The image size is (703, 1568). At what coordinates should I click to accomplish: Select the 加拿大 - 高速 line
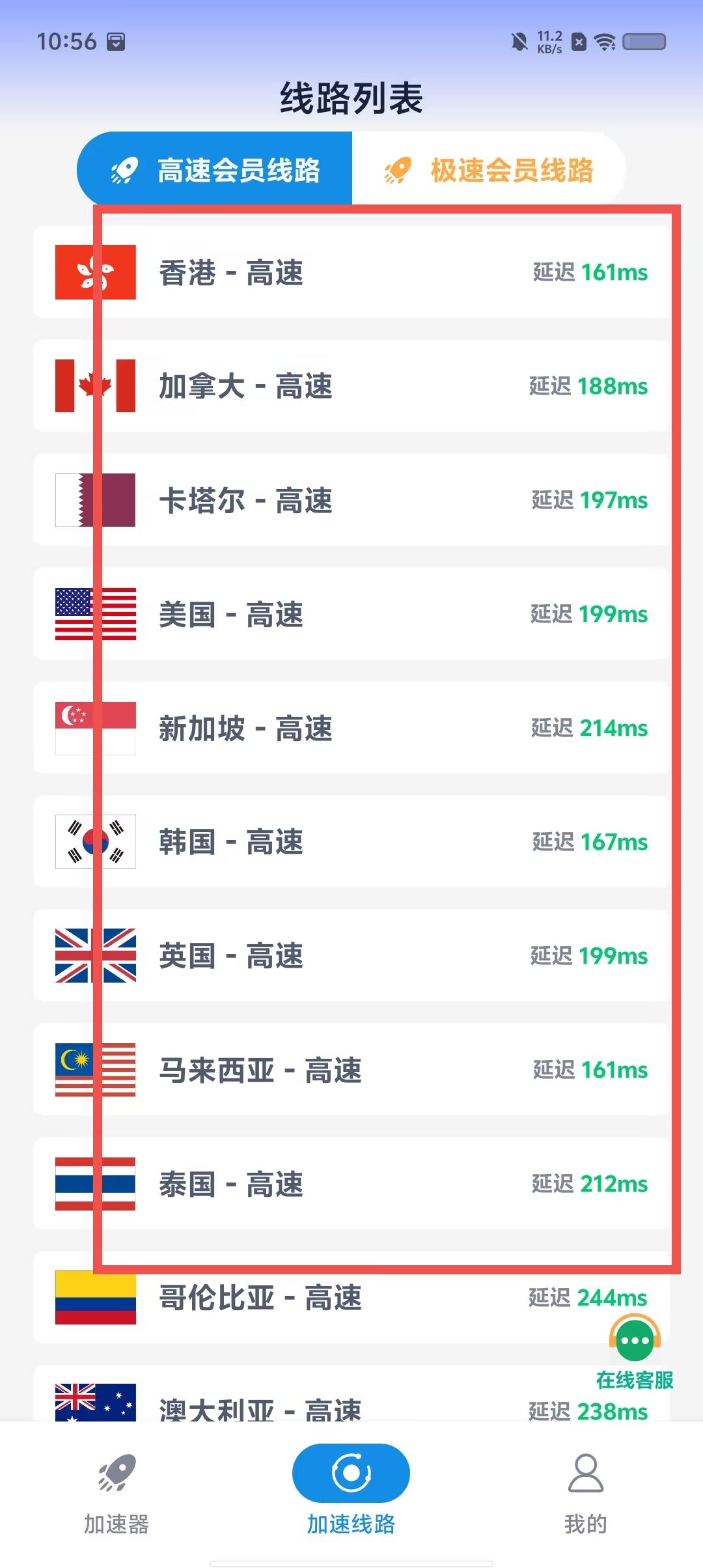[351, 386]
